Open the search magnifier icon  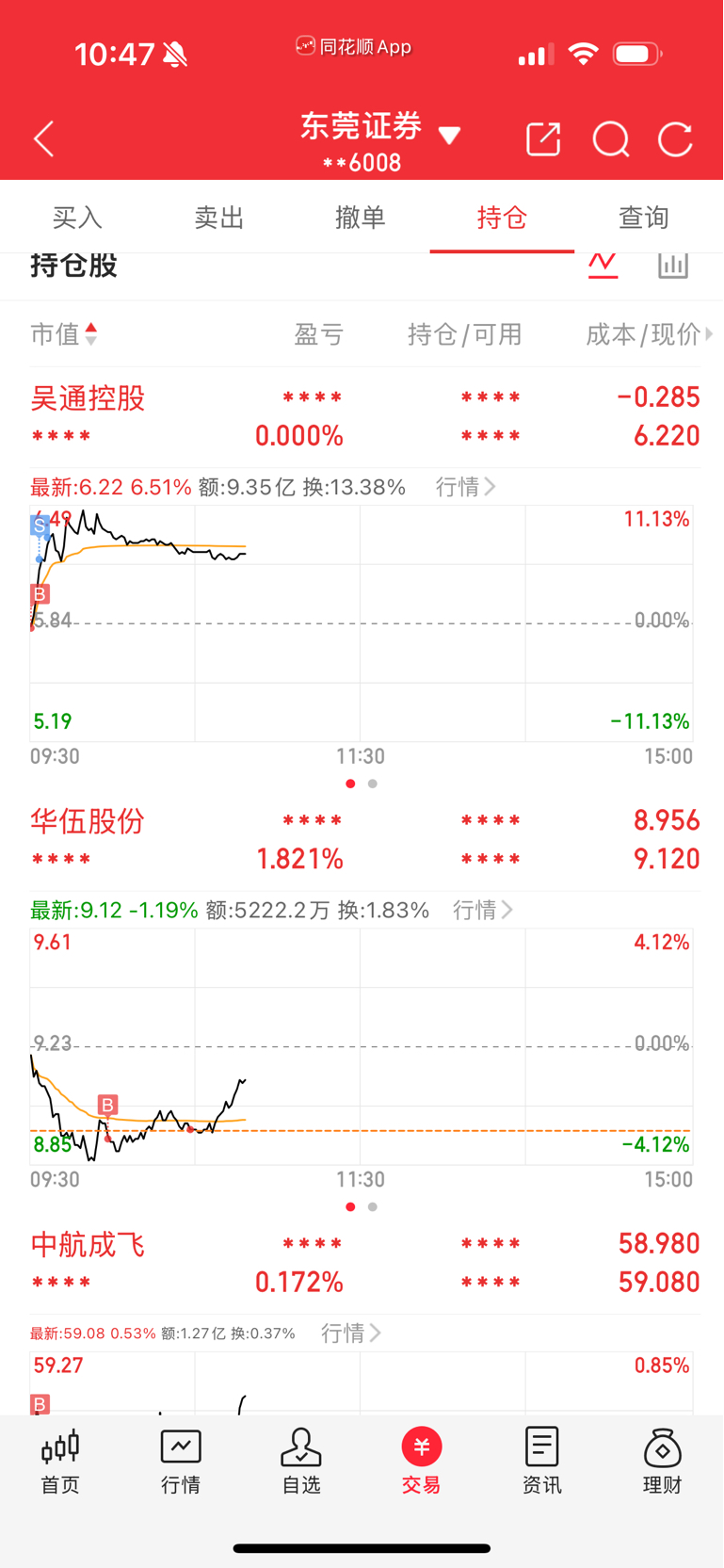(611, 139)
